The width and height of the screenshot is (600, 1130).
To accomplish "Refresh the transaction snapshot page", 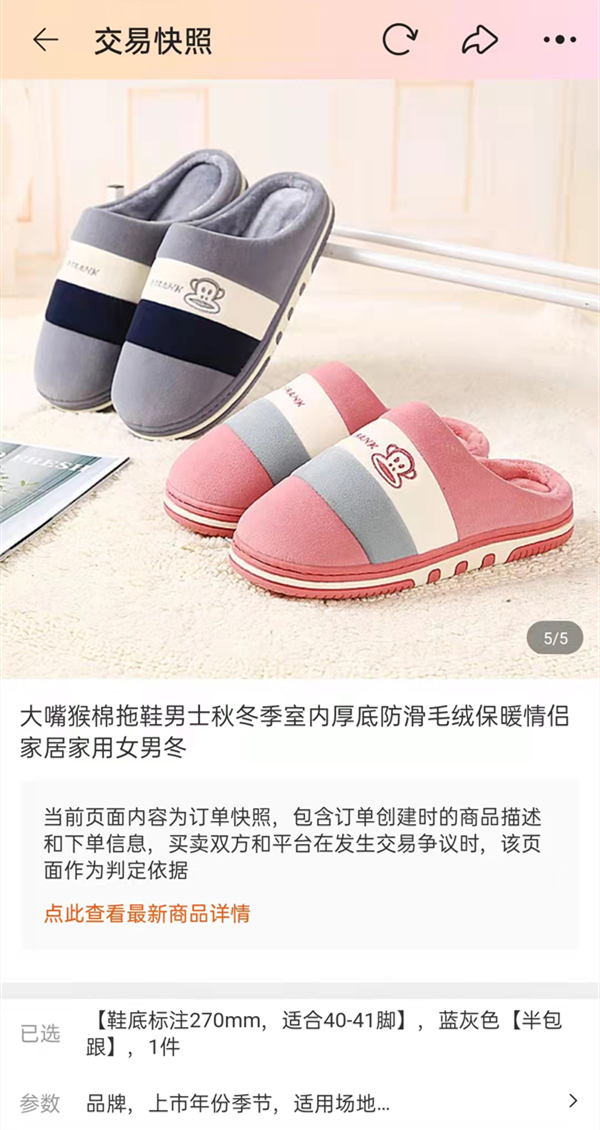I will coord(400,40).
